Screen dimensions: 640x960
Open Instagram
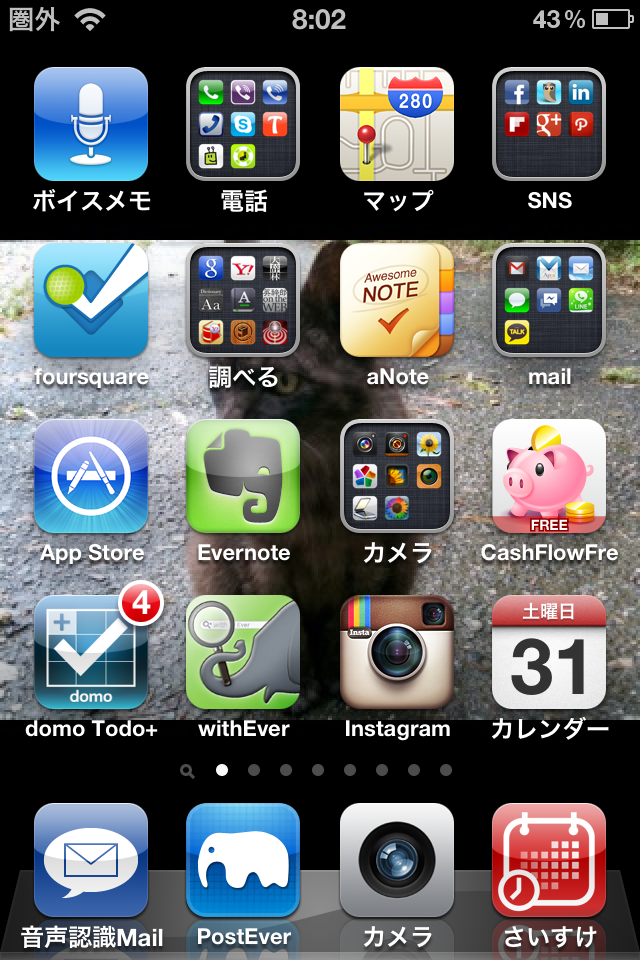click(x=397, y=652)
